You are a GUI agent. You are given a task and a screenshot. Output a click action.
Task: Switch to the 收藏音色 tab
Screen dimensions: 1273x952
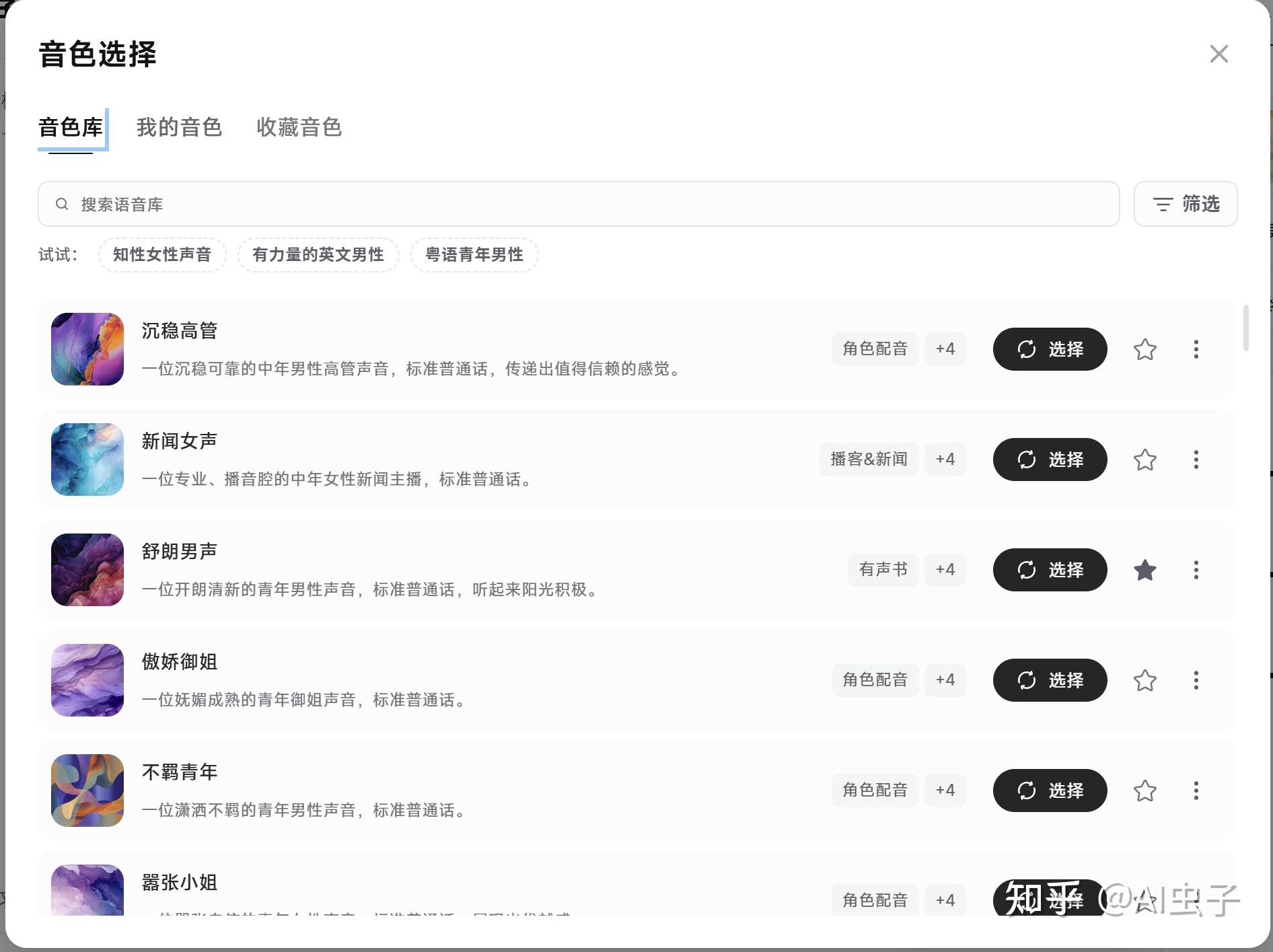coord(299,127)
